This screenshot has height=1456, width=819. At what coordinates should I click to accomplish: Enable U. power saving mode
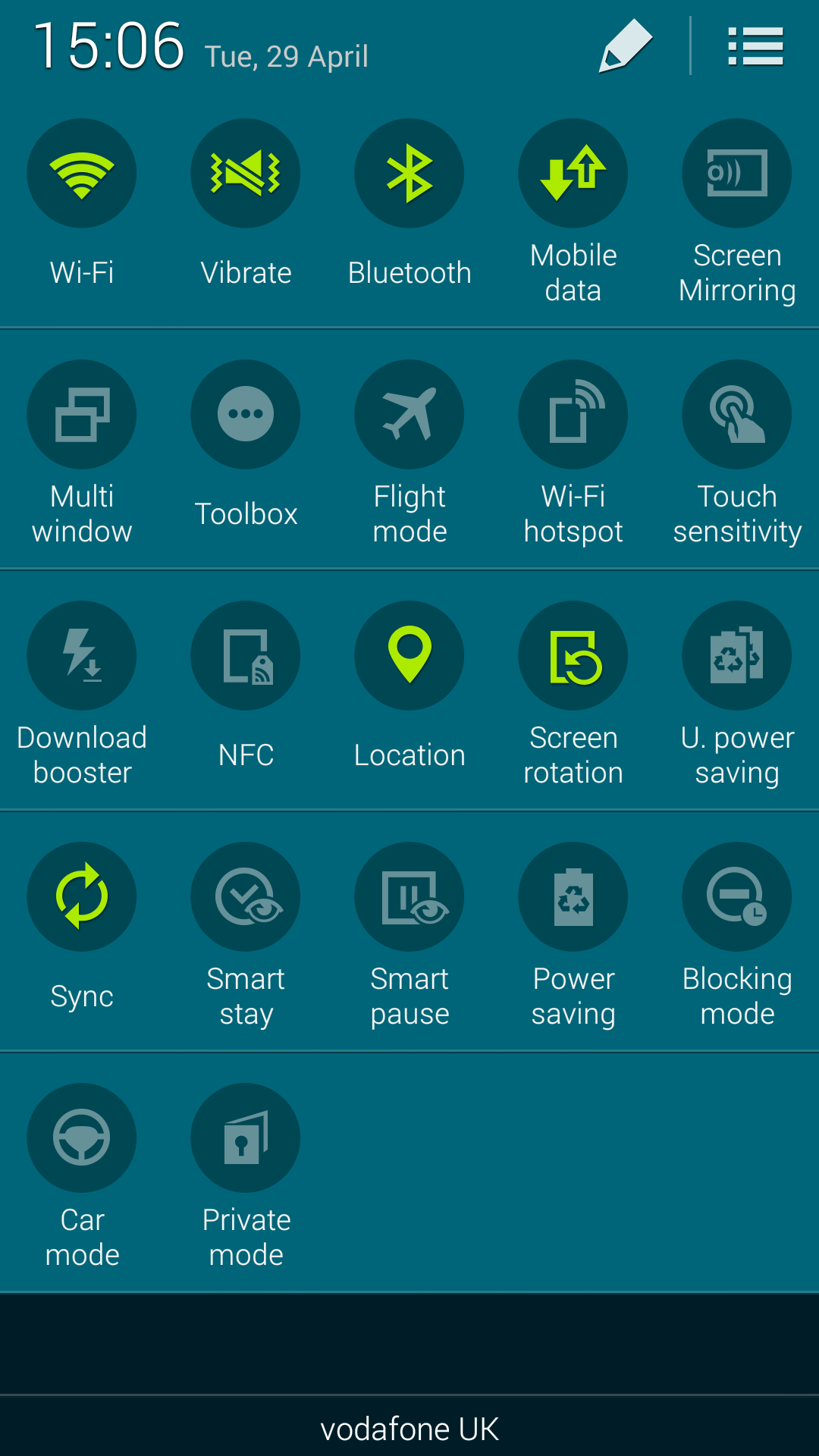[x=737, y=655]
